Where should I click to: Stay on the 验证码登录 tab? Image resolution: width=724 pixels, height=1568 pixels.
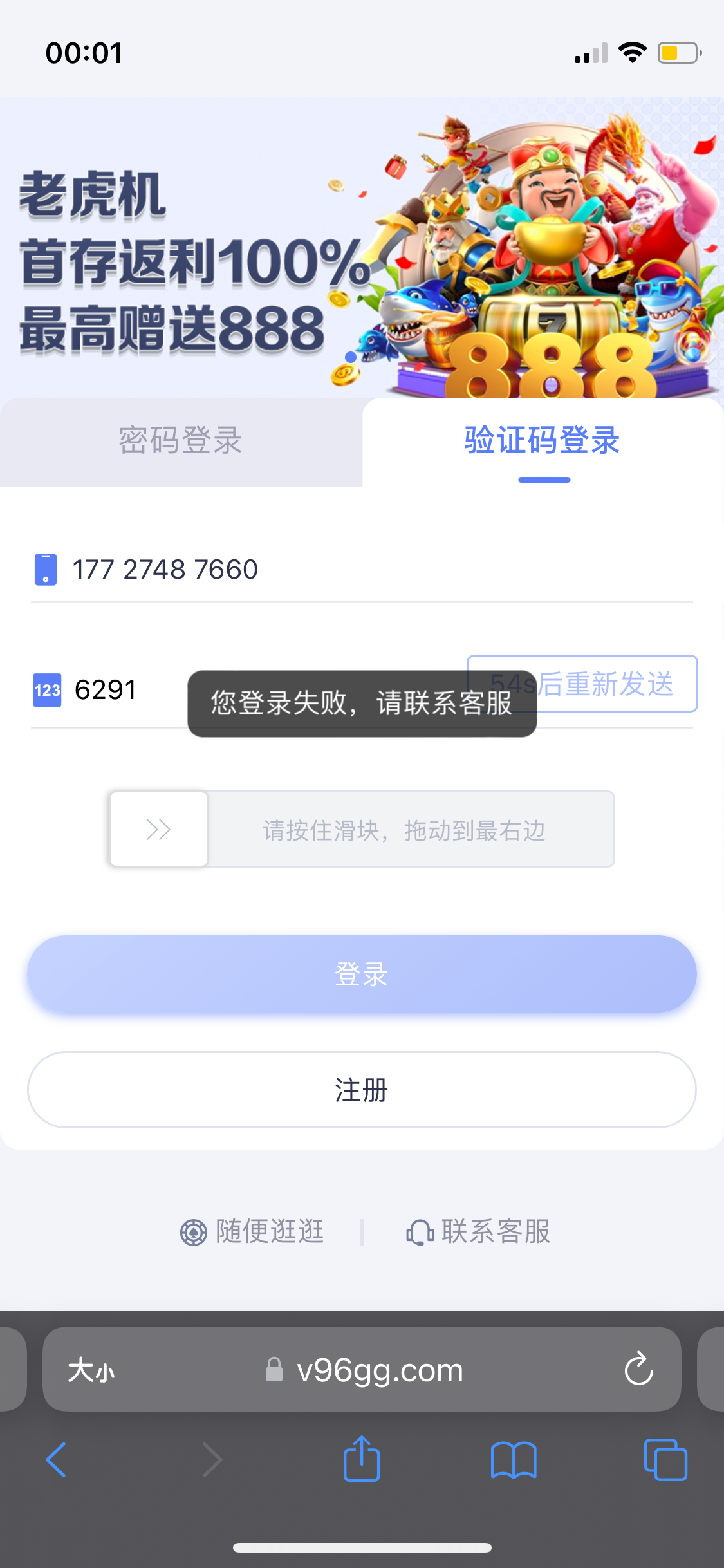[x=541, y=442]
